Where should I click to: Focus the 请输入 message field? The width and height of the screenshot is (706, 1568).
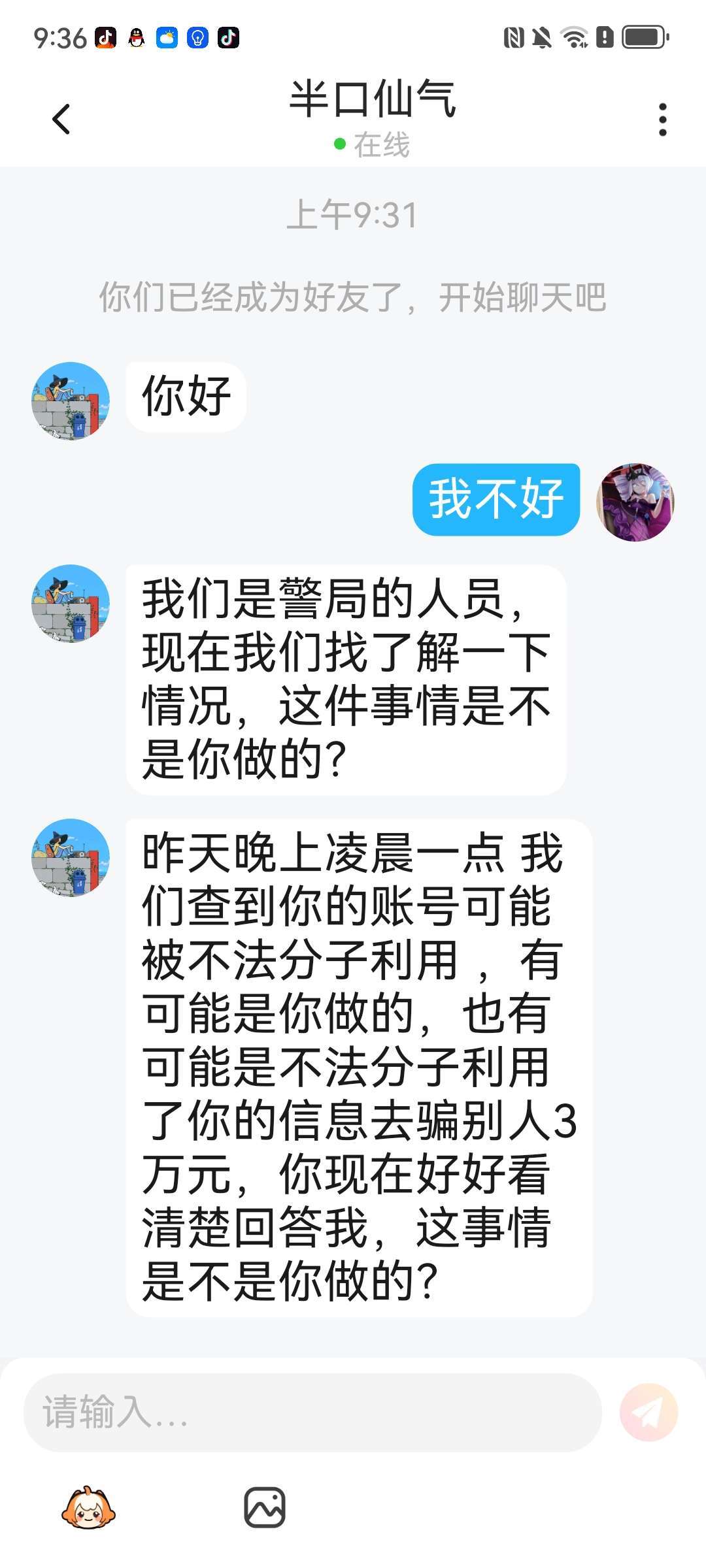[x=312, y=1412]
